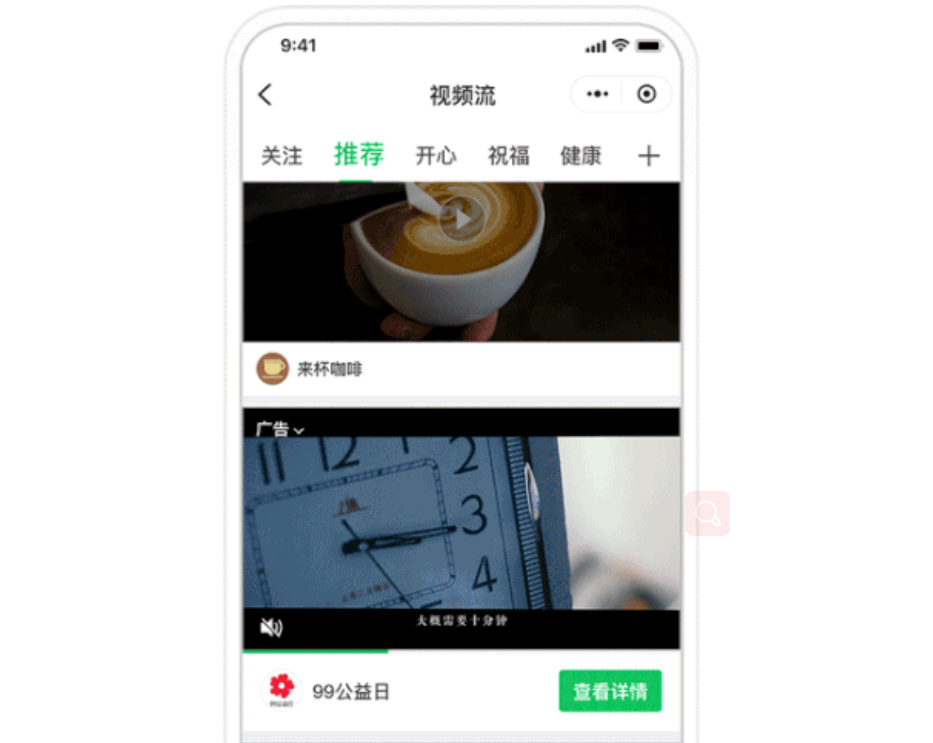Close the mini program via the circle button
Viewport: 933px width, 743px height.
click(647, 94)
